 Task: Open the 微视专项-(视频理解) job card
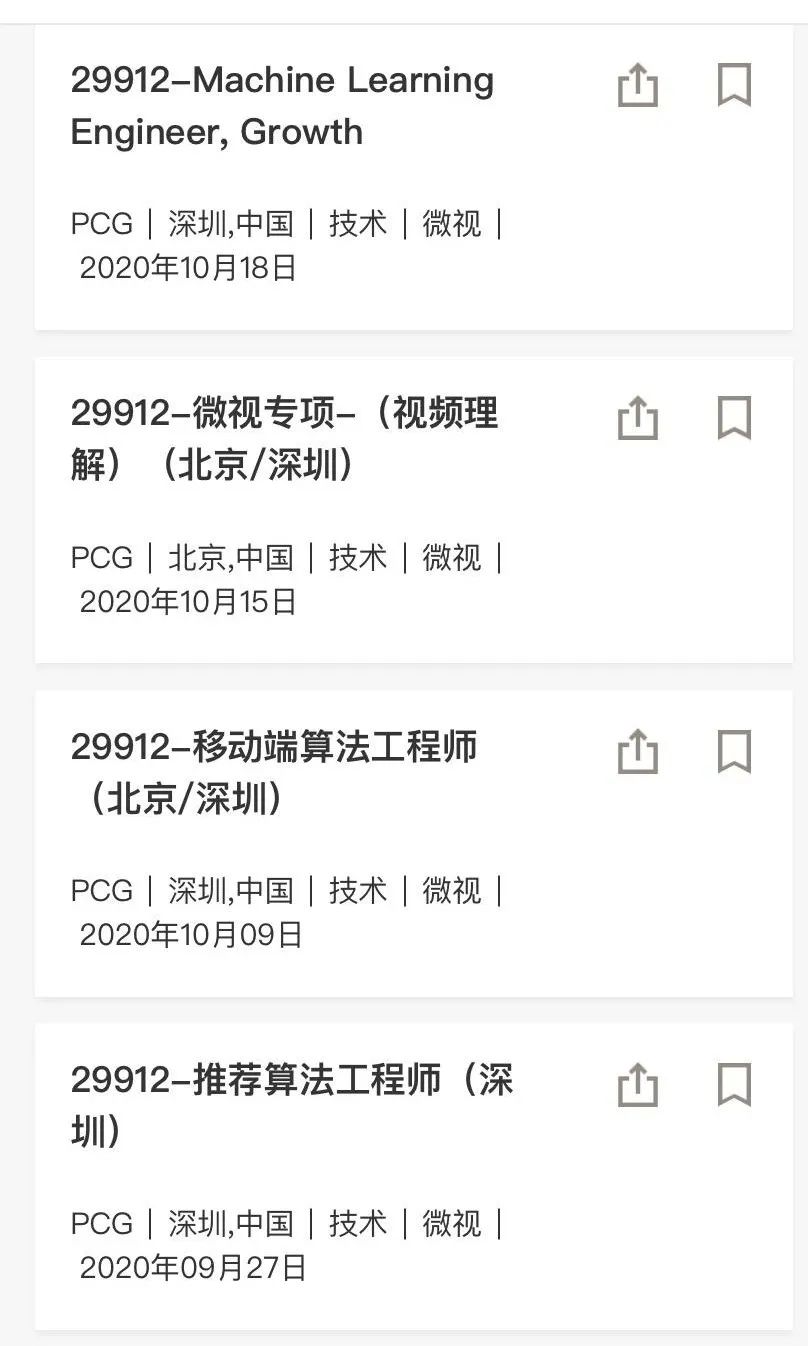coord(284,439)
